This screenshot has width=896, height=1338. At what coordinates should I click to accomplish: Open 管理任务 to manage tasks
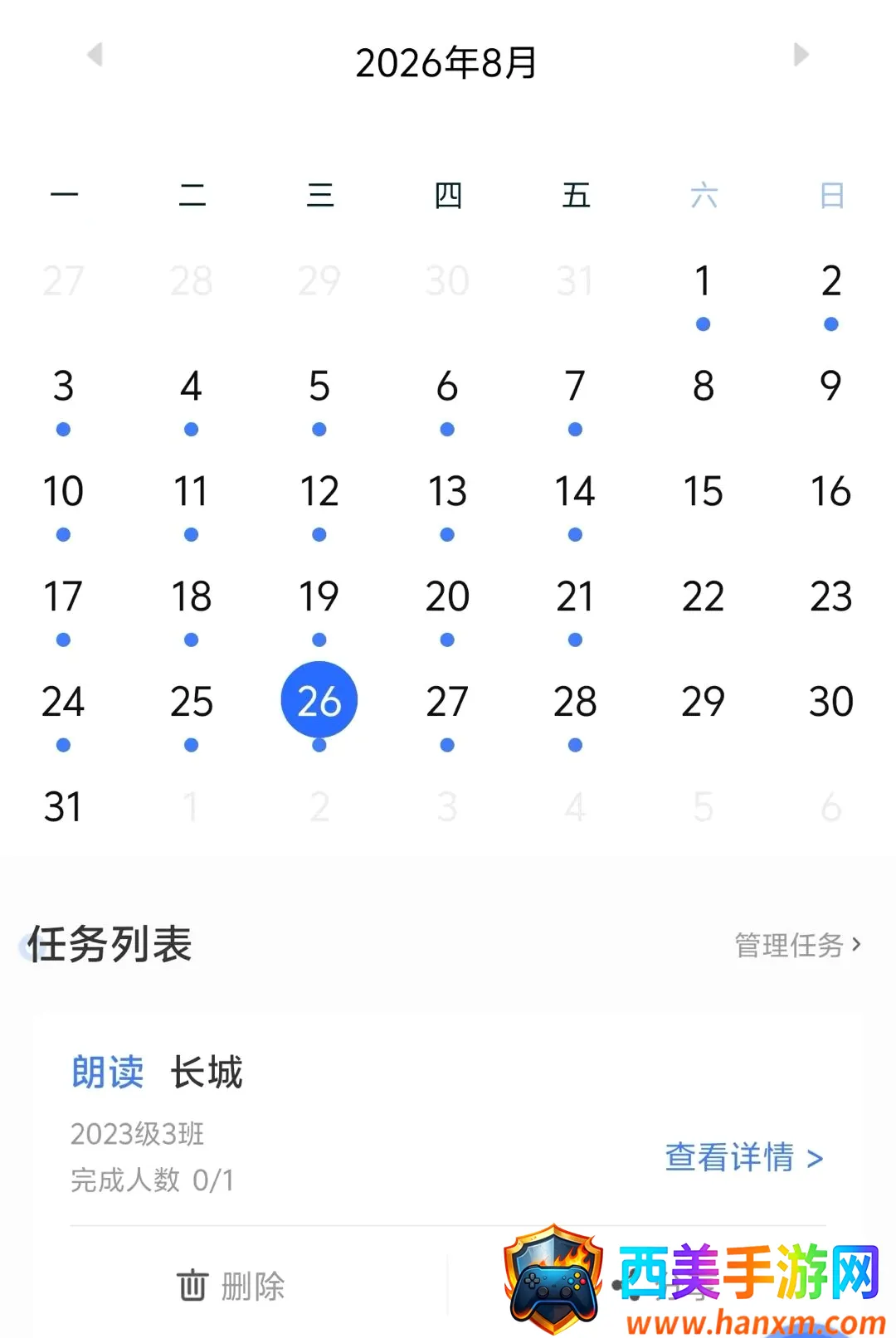(798, 945)
